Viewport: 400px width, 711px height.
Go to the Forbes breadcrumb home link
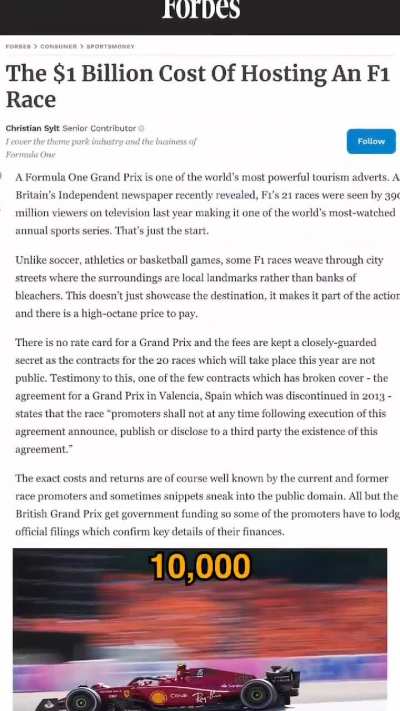click(x=18, y=46)
